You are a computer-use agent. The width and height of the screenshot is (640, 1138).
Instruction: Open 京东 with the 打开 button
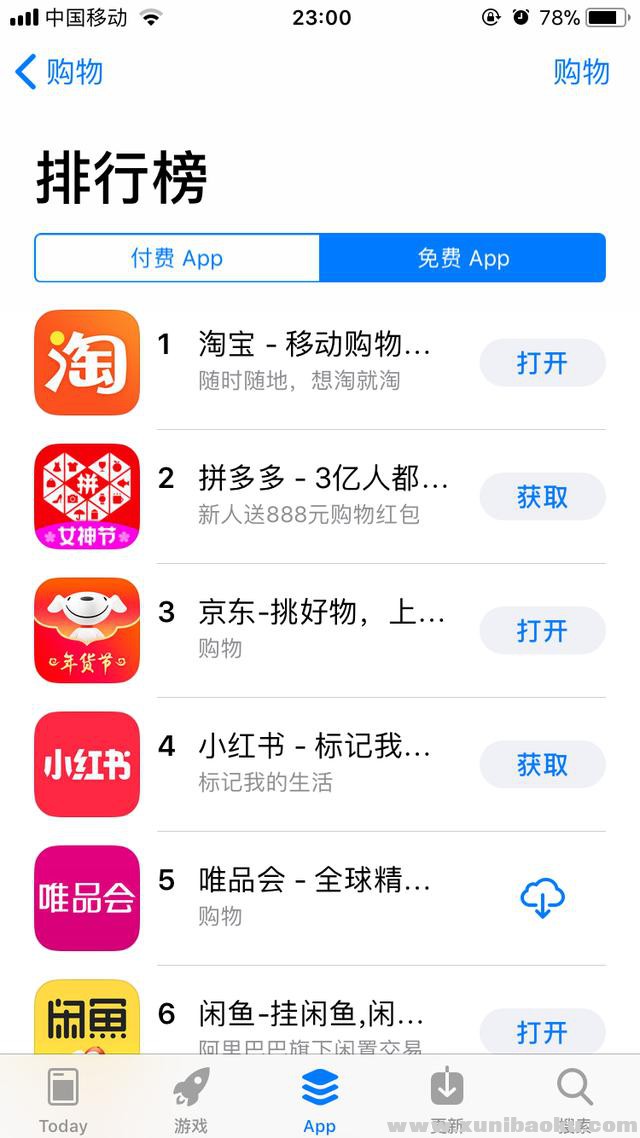[542, 631]
